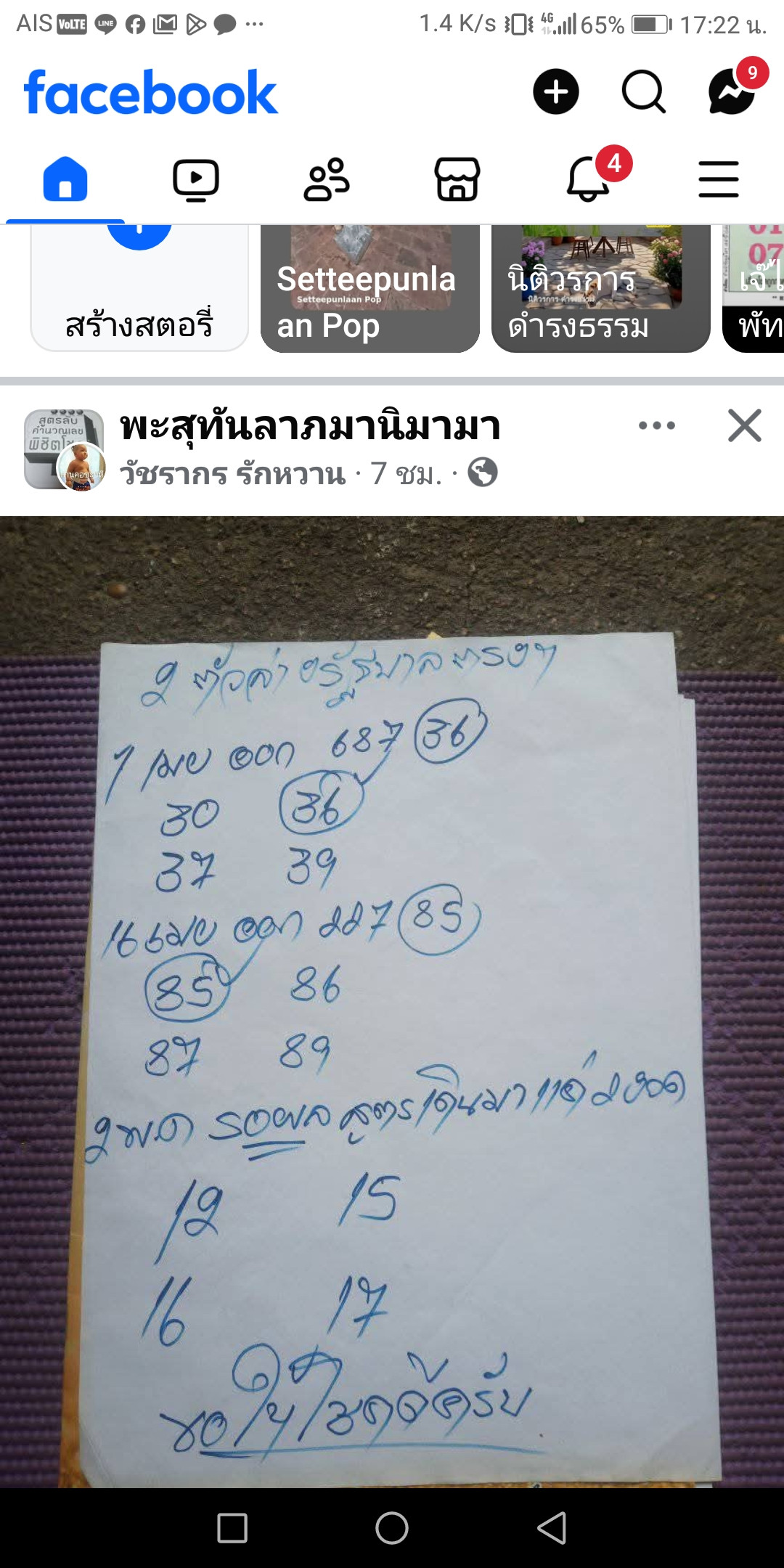Tap the plus create button

click(556, 92)
